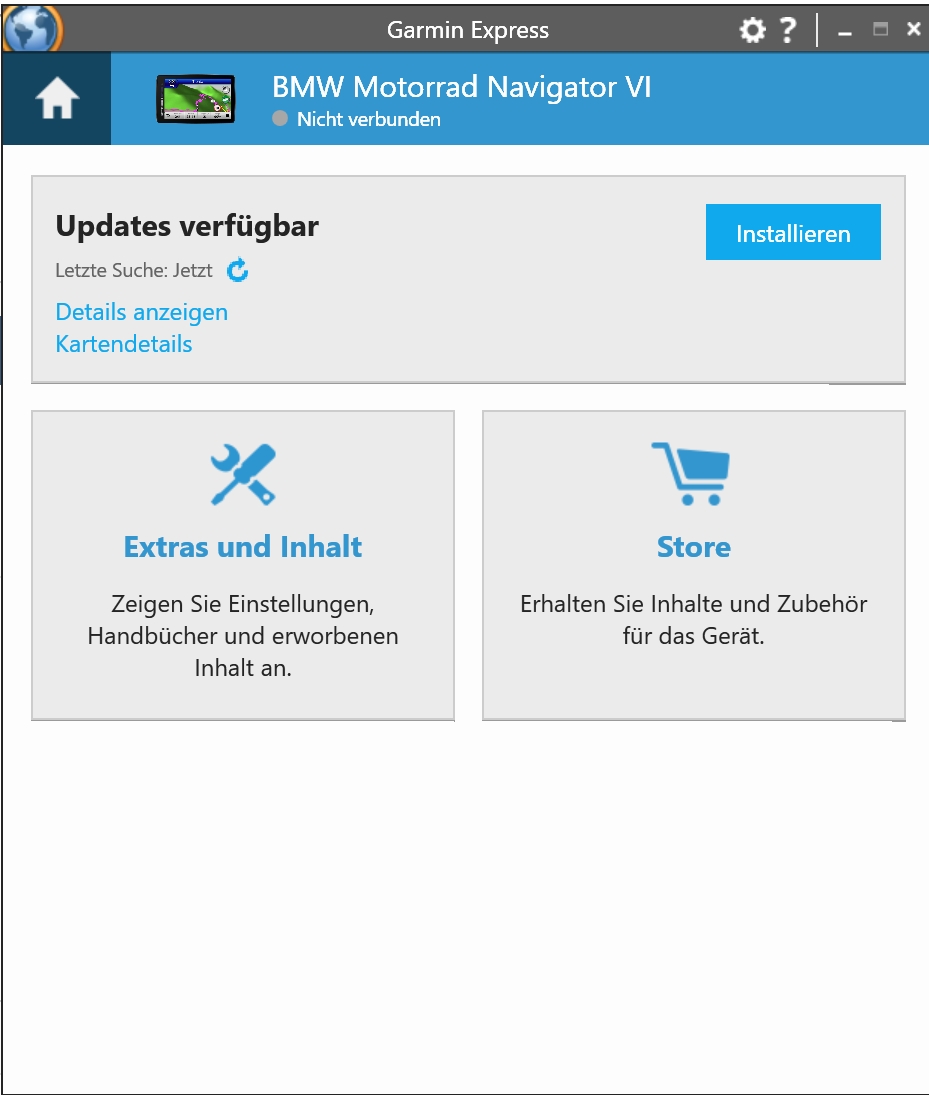Screen dimensions: 929x1095
Task: Click the Nicht verbunden status dot
Action: 282,118
